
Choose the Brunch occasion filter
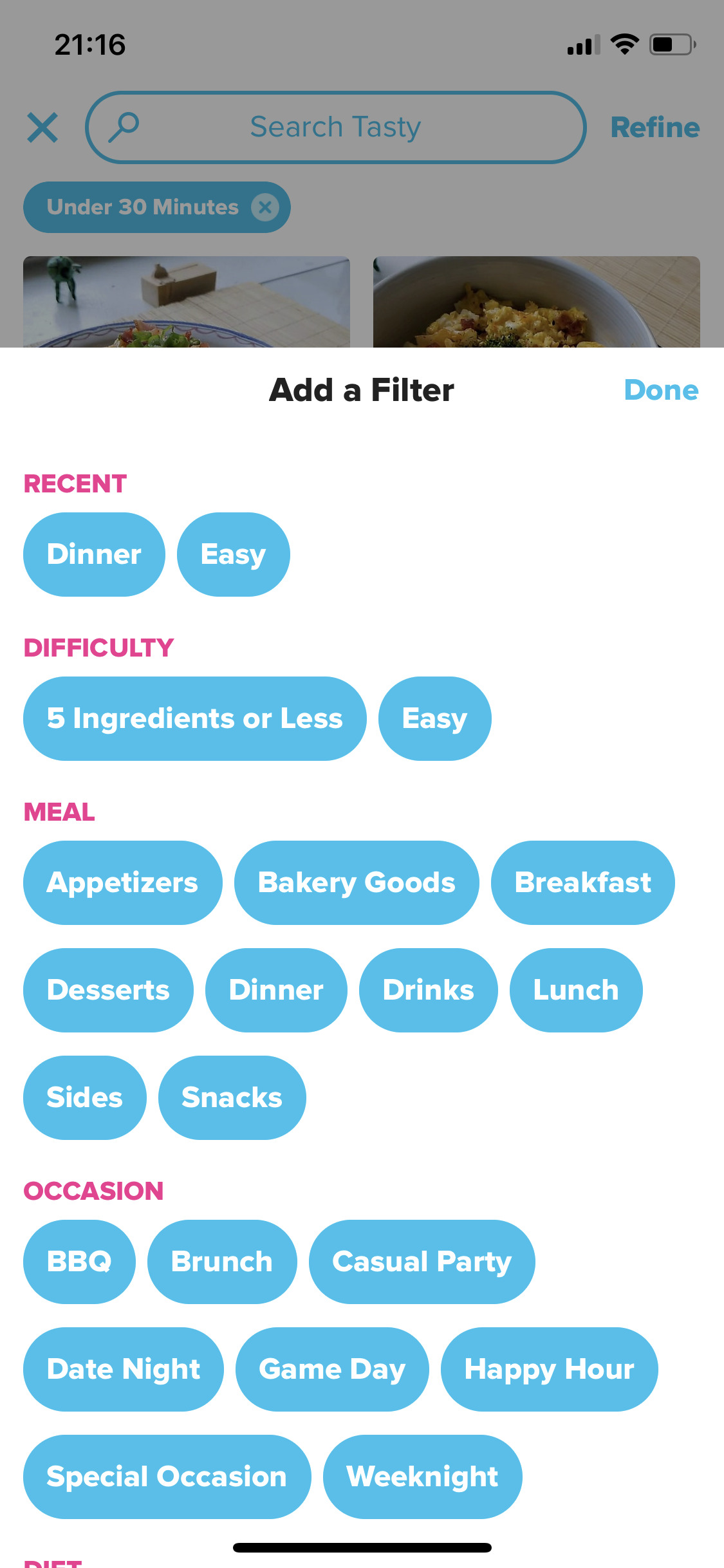(x=221, y=1262)
